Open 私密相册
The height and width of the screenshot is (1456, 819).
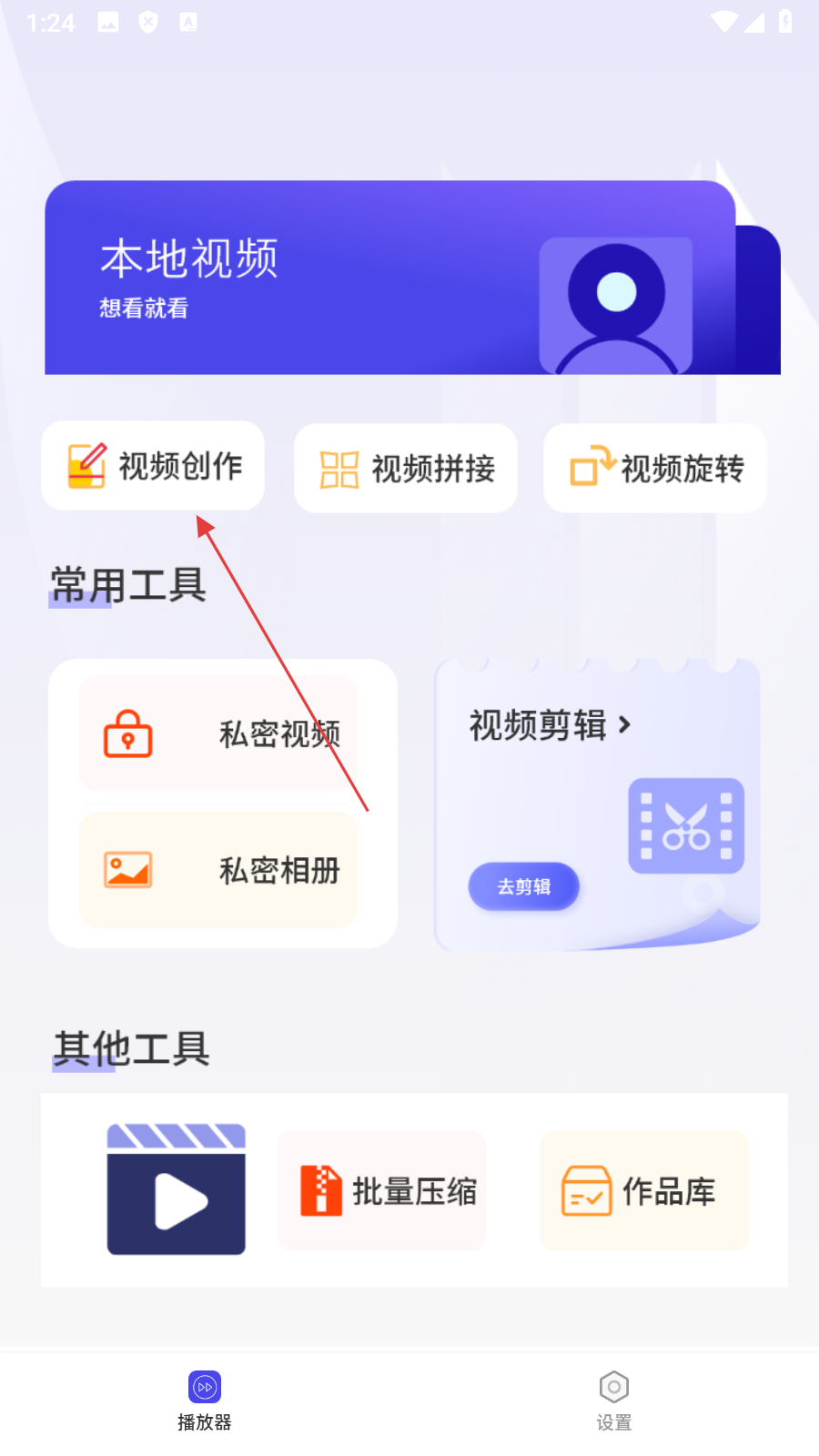tap(218, 870)
